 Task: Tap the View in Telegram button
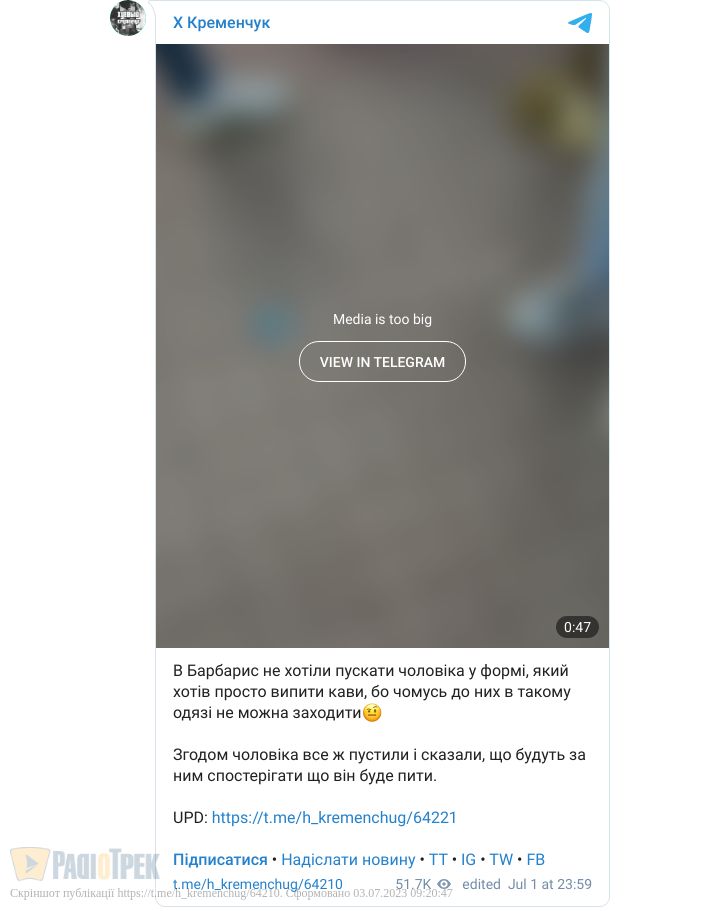(382, 362)
